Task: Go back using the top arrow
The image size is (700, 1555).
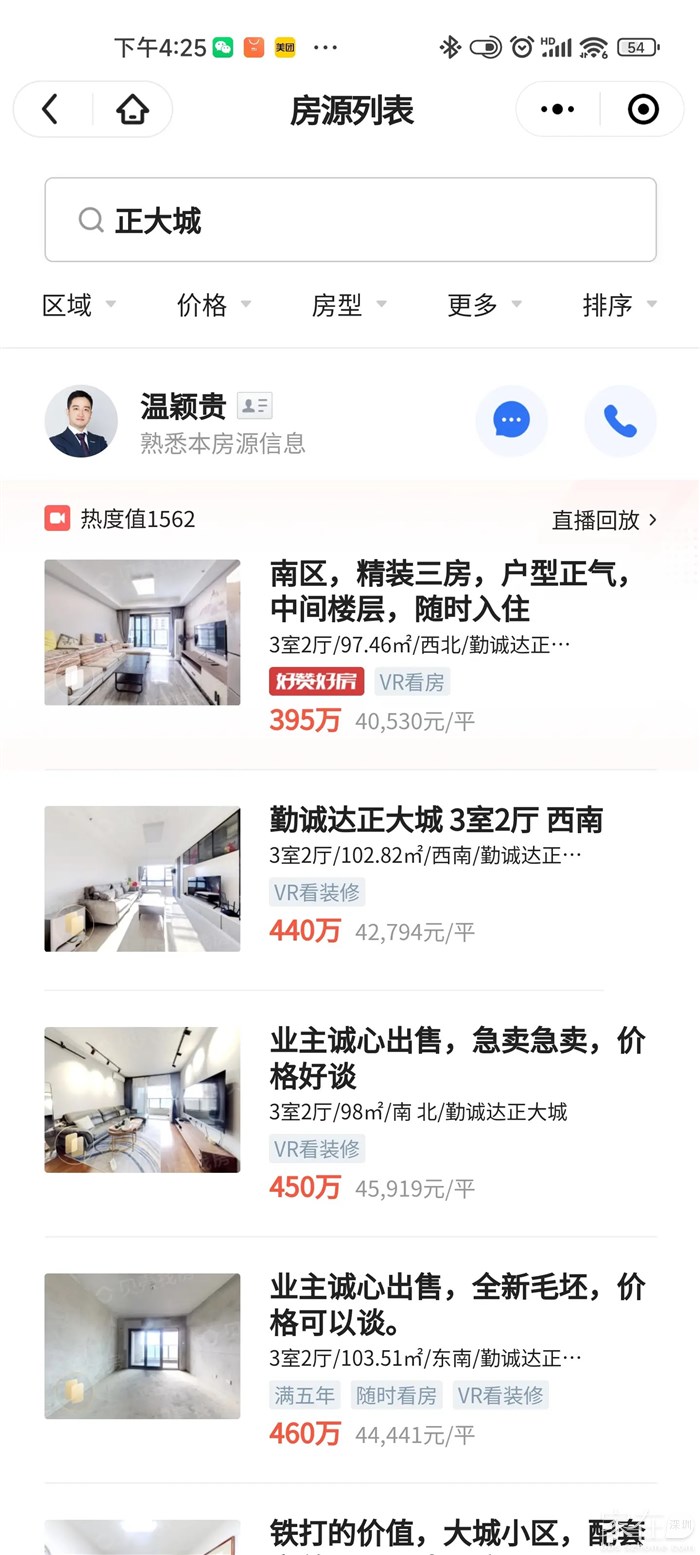Action: [x=51, y=109]
